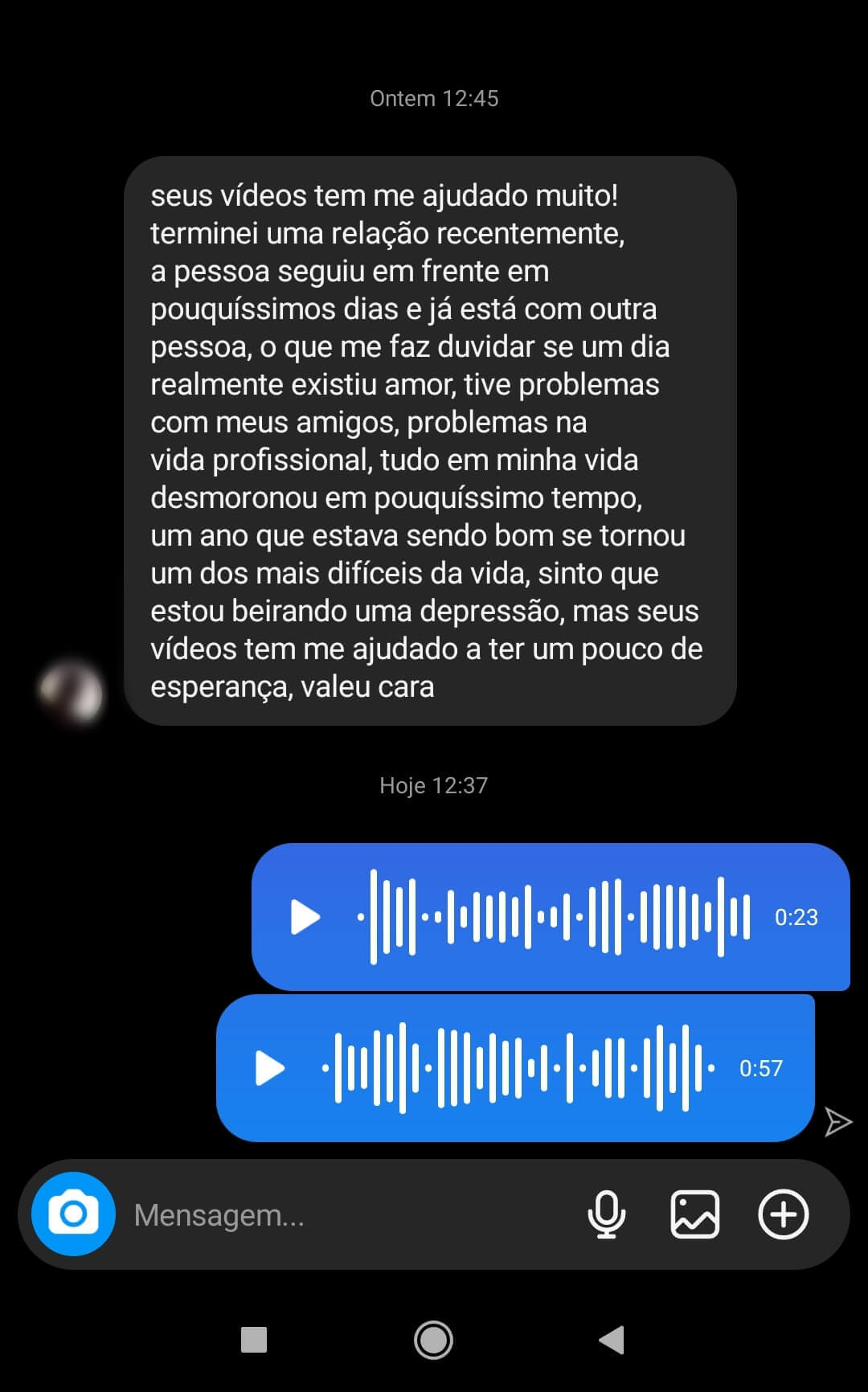Tap the microphone to record voice message
The image size is (868, 1392).
tap(608, 1215)
